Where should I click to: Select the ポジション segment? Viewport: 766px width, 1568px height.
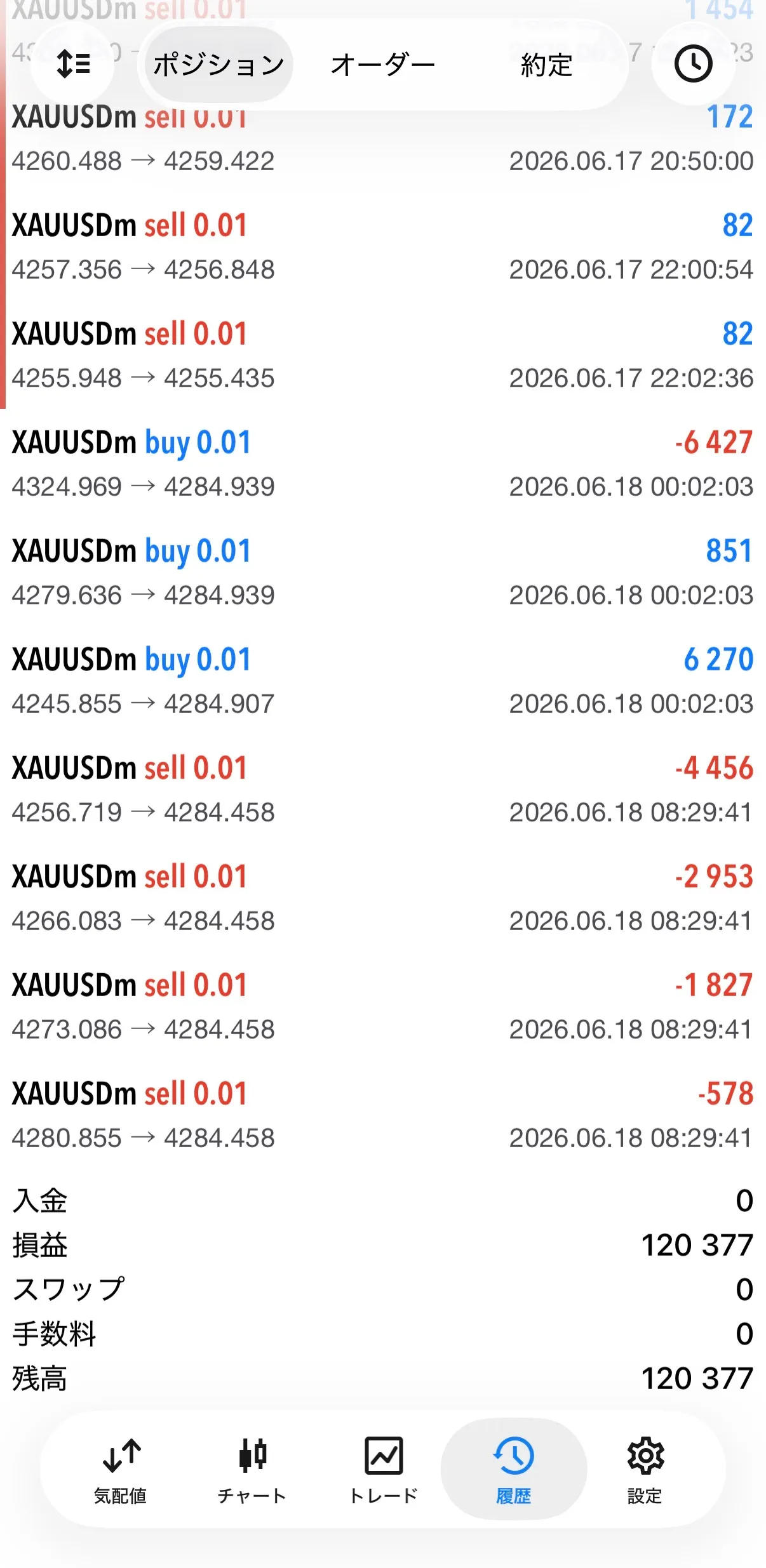218,64
